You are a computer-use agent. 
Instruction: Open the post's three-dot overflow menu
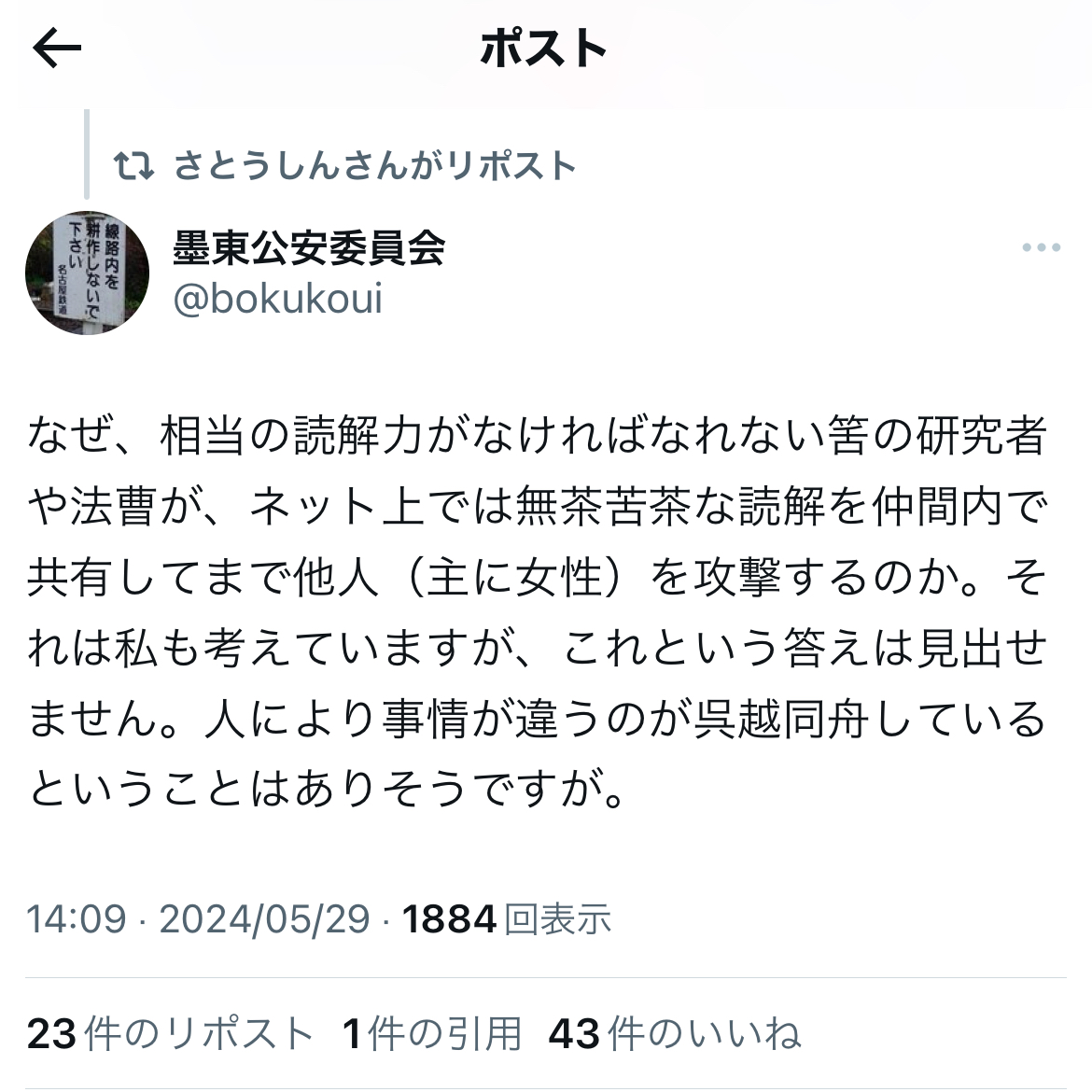(x=1041, y=248)
